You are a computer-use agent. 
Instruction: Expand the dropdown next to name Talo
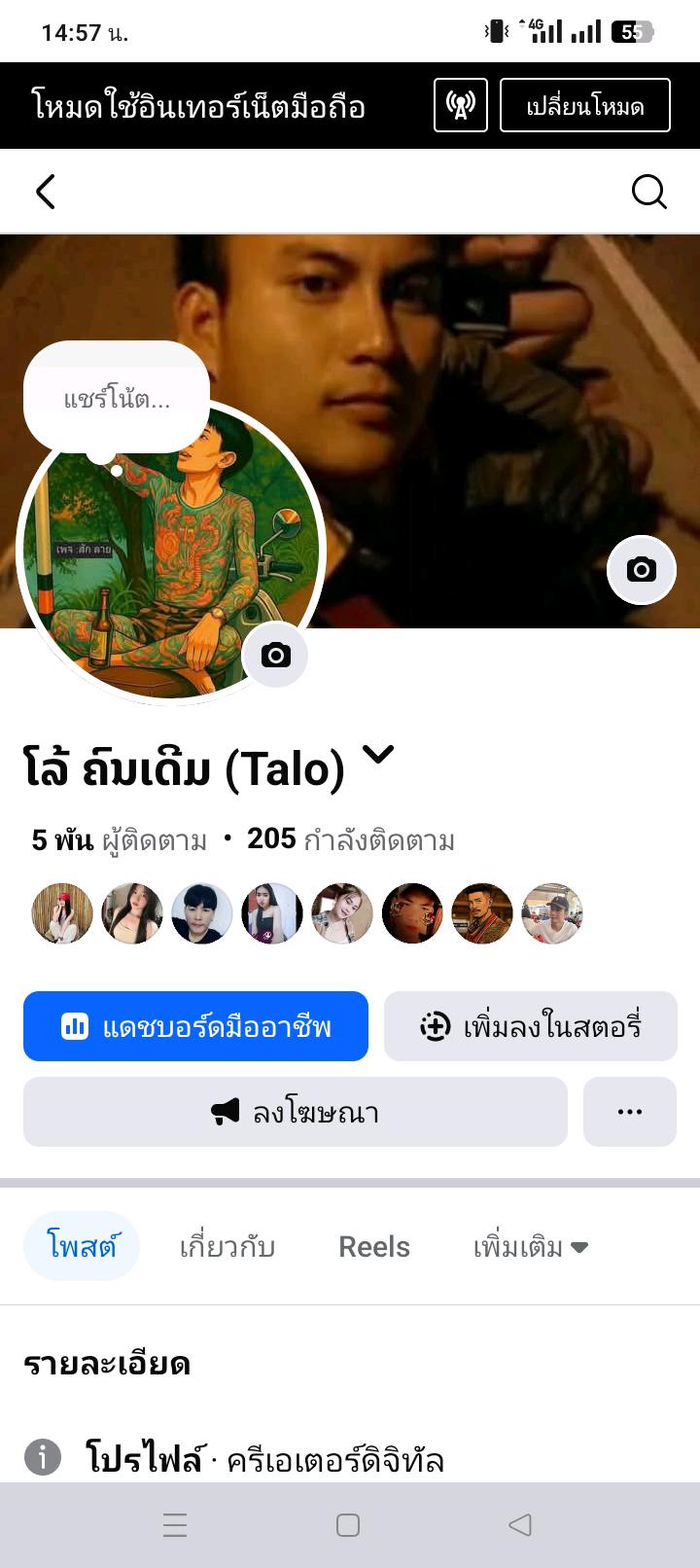pos(378,755)
